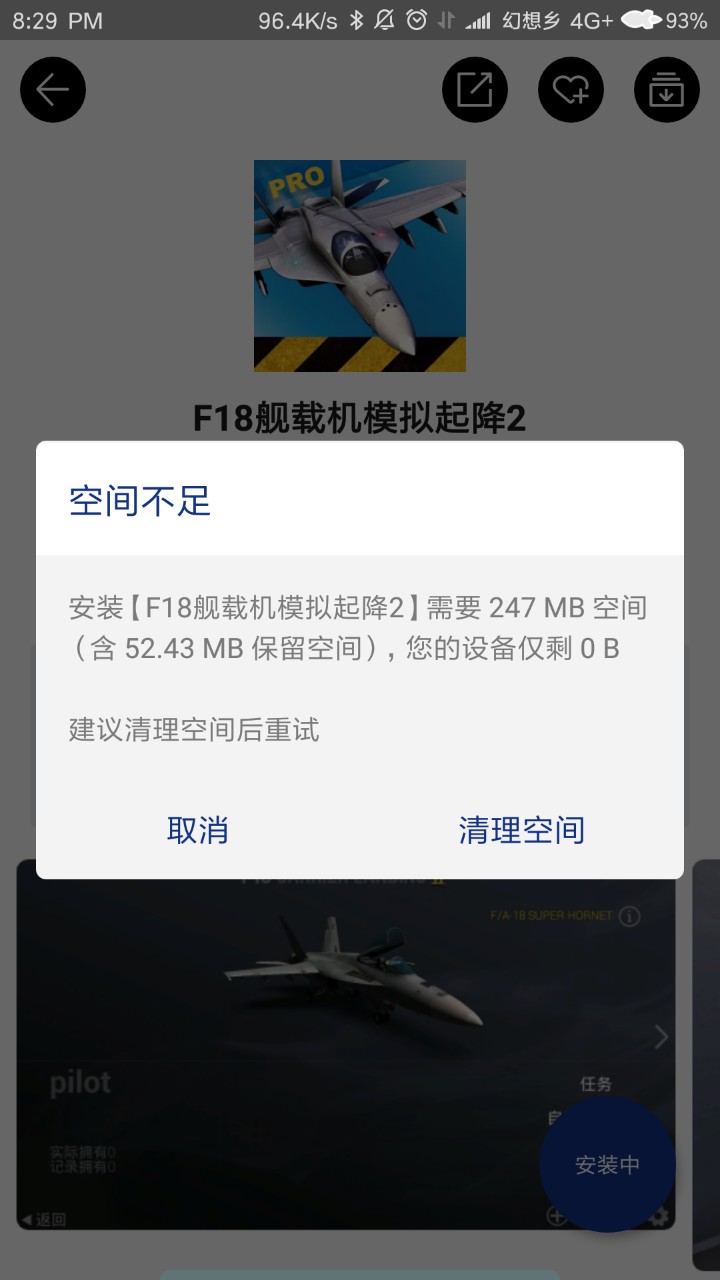
Task: Tap 取消 to dismiss the dialog
Action: tap(198, 830)
